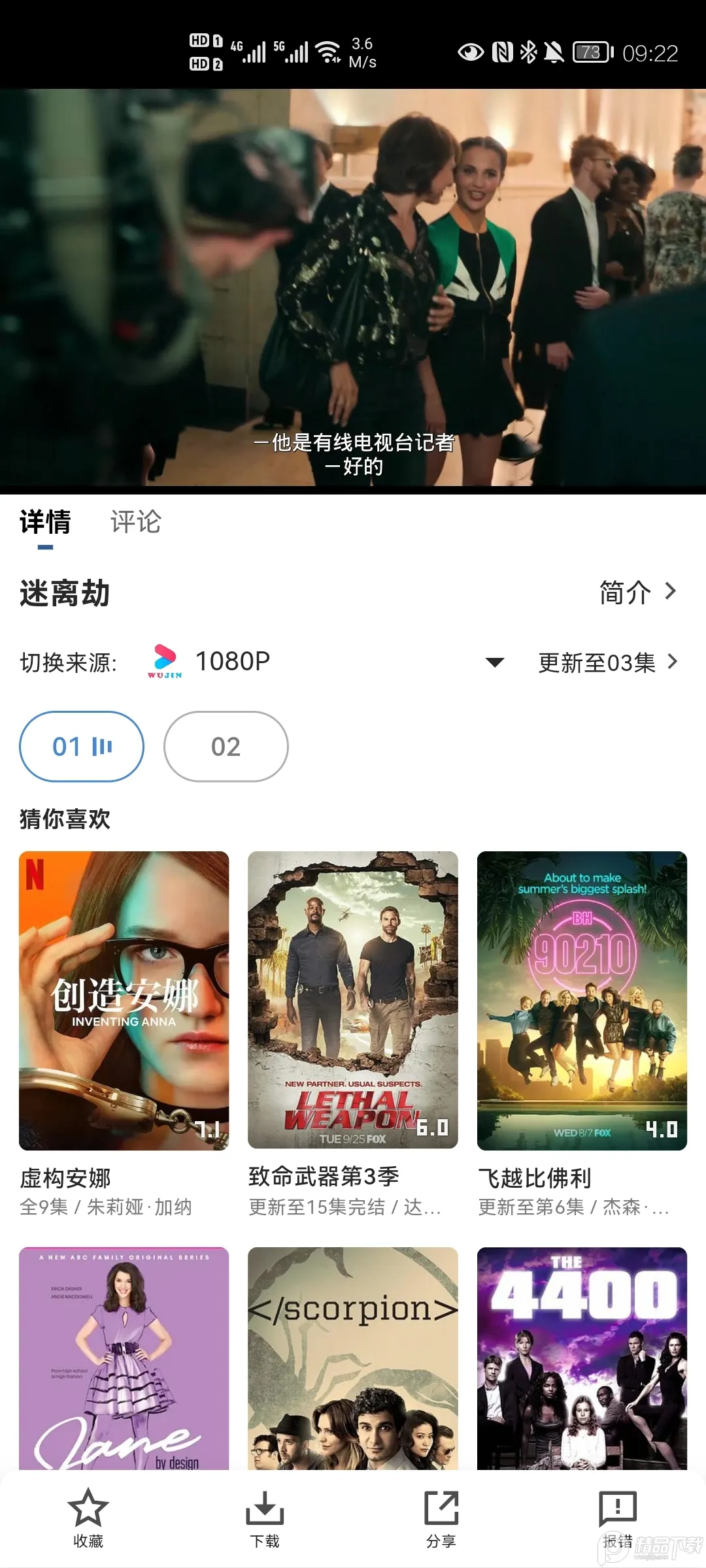Select episode 01 currently playing
706x1568 pixels.
[x=81, y=746]
